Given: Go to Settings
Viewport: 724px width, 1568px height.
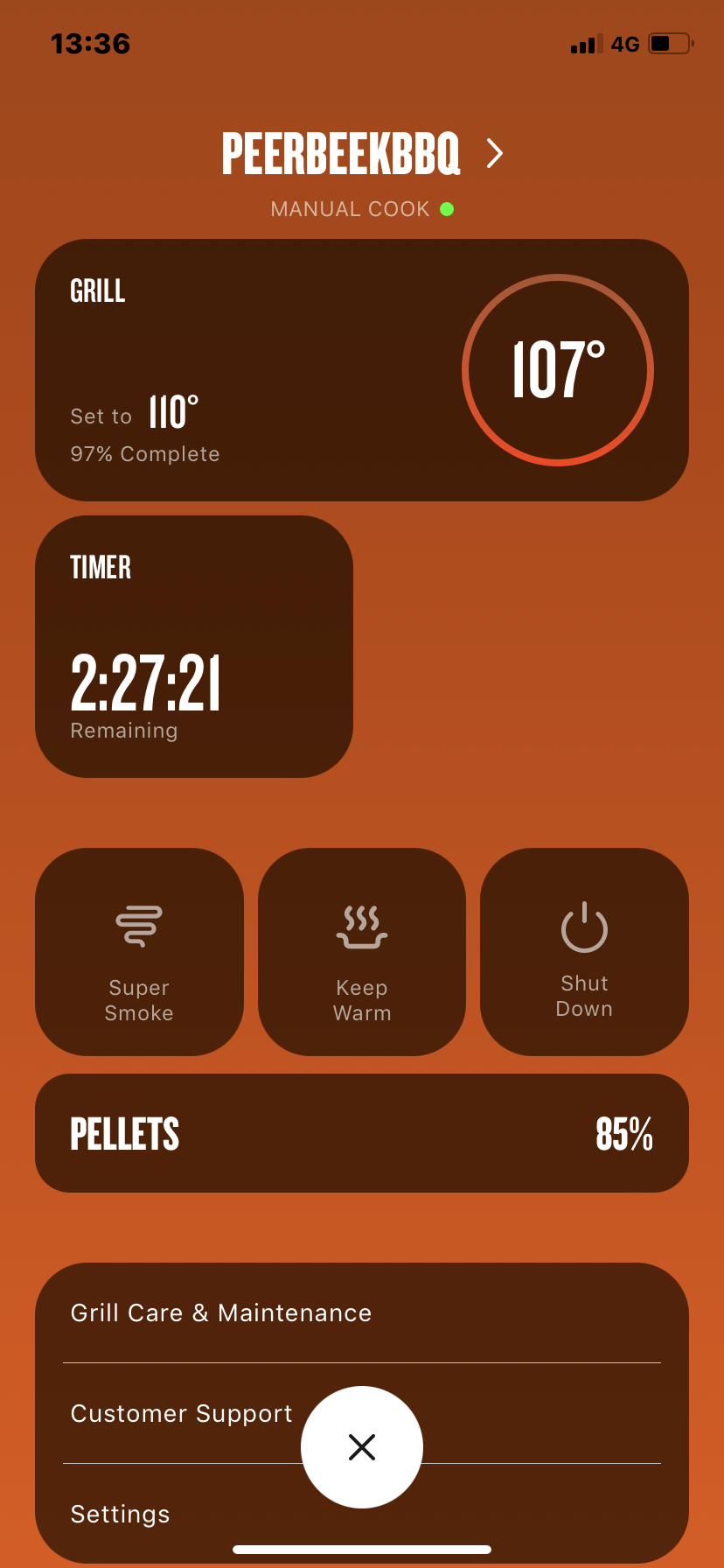Looking at the screenshot, I should 121,1514.
